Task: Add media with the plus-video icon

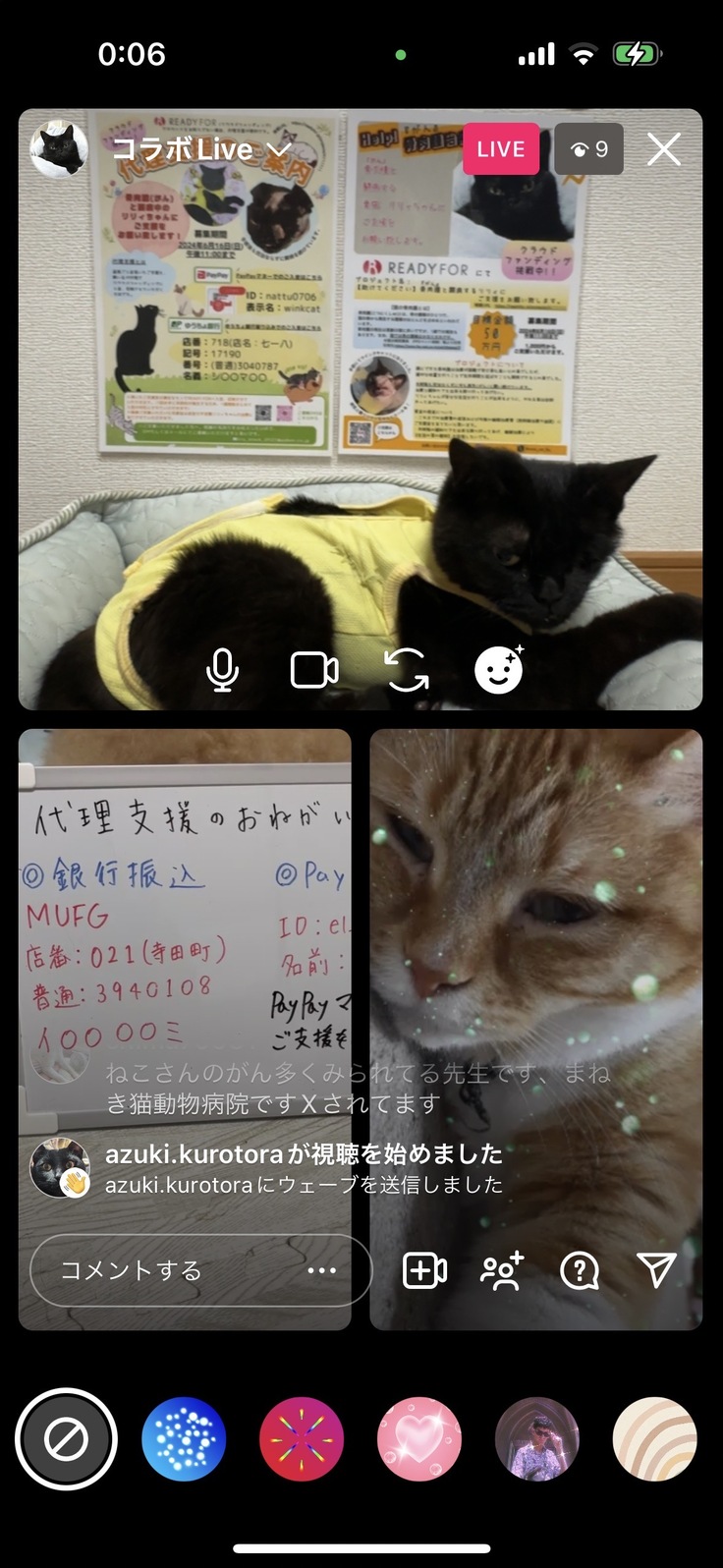Action: pyautogui.click(x=424, y=1270)
